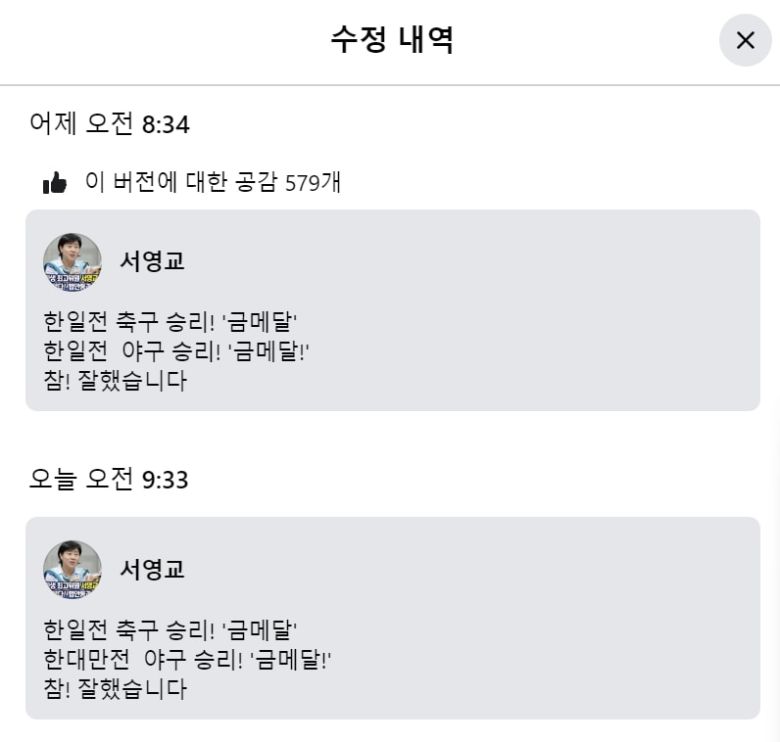
Task: Tap the 서영교 name in today's 9:33 version
Action: [152, 570]
